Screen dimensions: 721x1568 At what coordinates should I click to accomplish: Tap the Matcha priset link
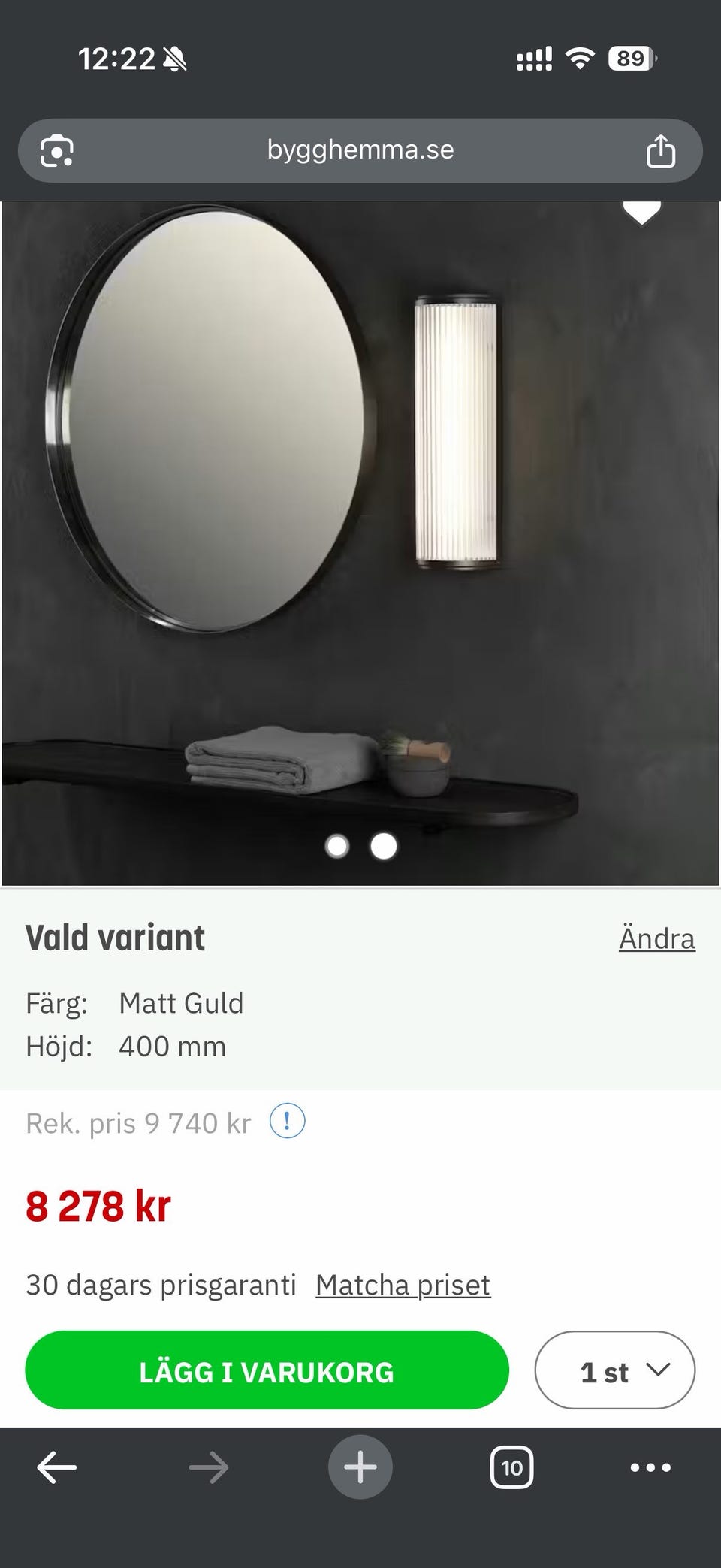point(403,1285)
